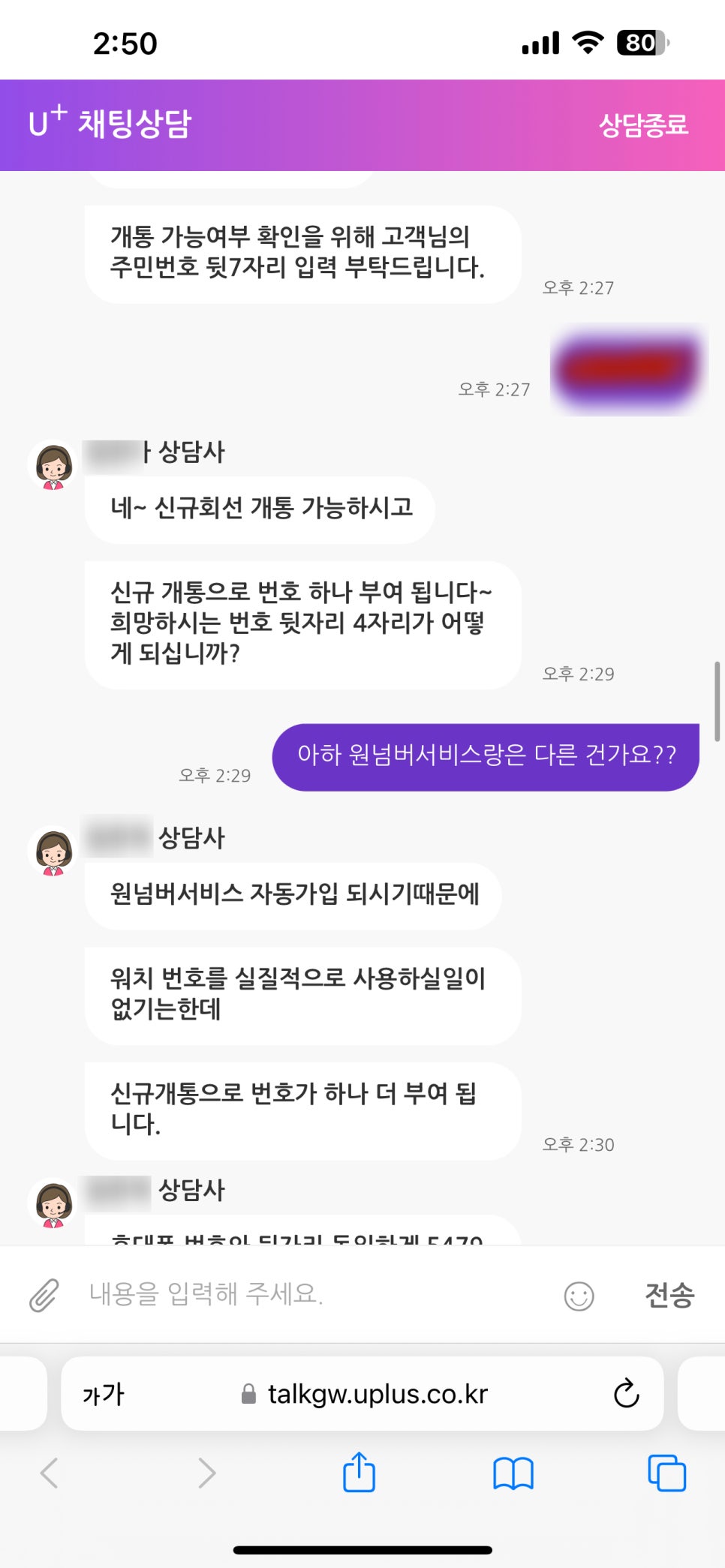This screenshot has width=725, height=1568.
Task: Tap the address bar talkgw.uplus.co.kr
Action: click(375, 1394)
